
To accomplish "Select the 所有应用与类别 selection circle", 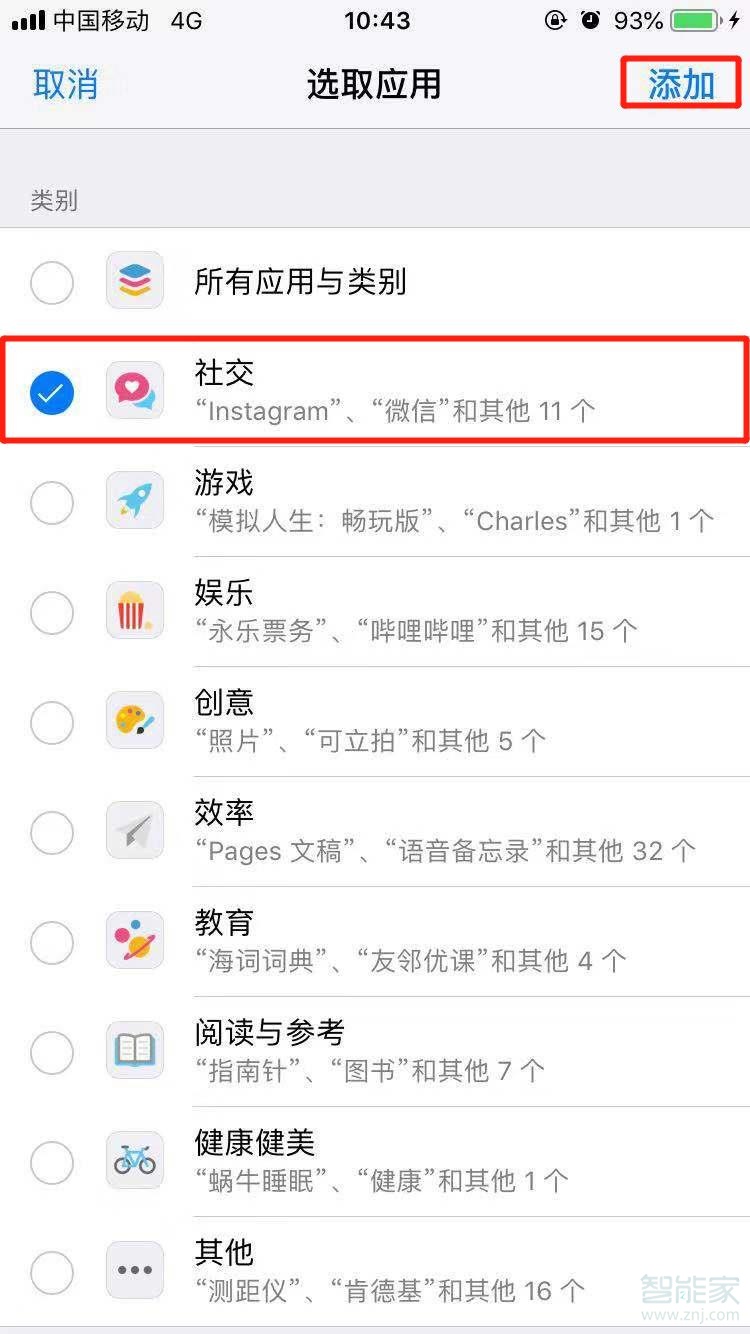I will click(x=52, y=281).
